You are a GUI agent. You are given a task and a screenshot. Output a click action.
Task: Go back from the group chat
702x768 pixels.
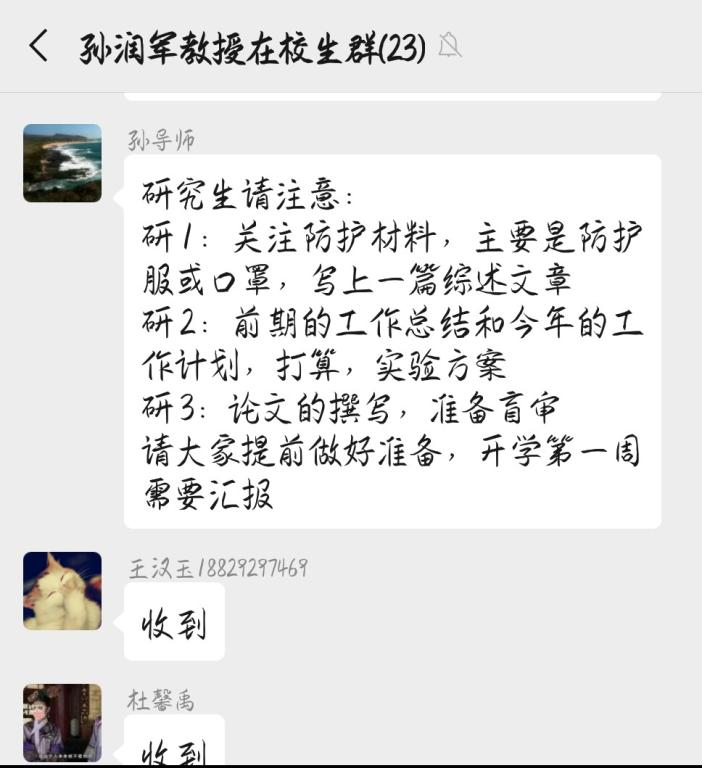[38, 46]
